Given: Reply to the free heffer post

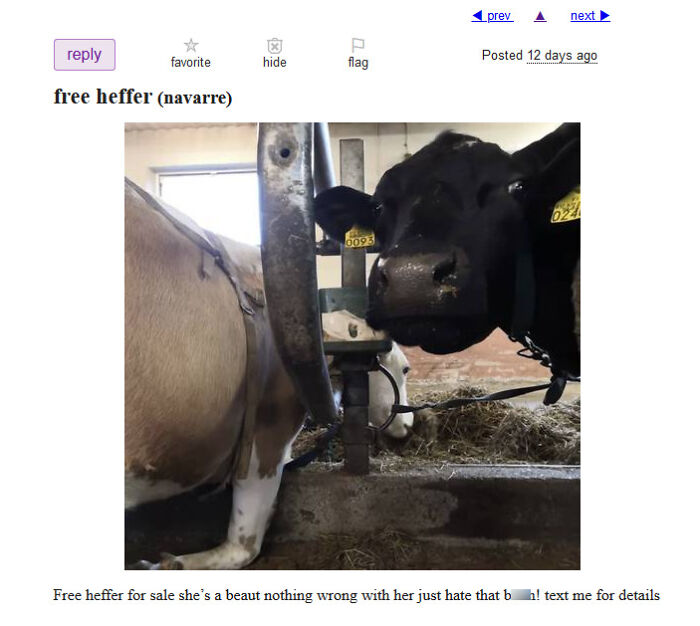Looking at the screenshot, I should pyautogui.click(x=84, y=55).
